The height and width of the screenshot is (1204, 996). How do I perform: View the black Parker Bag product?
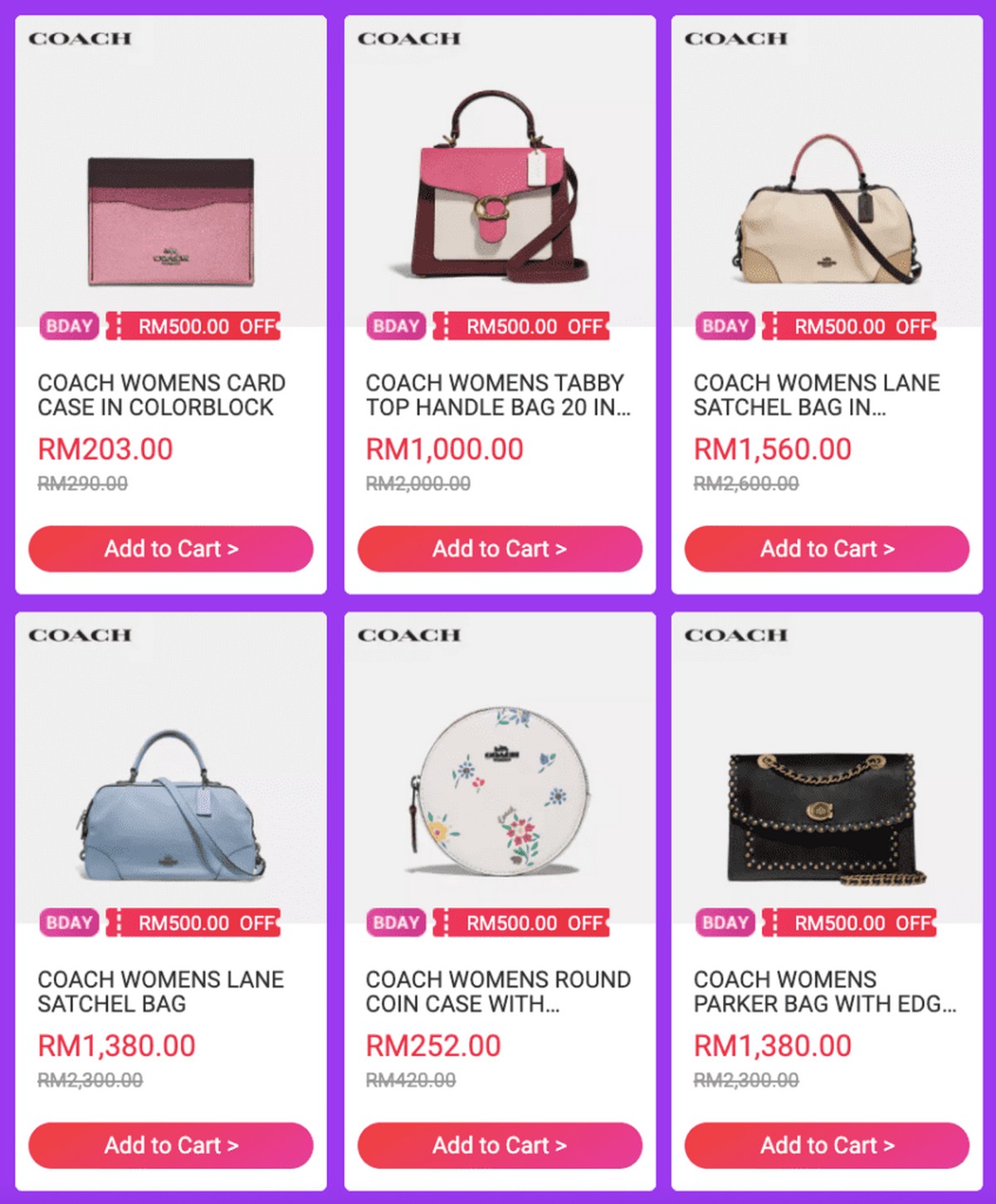(827, 817)
